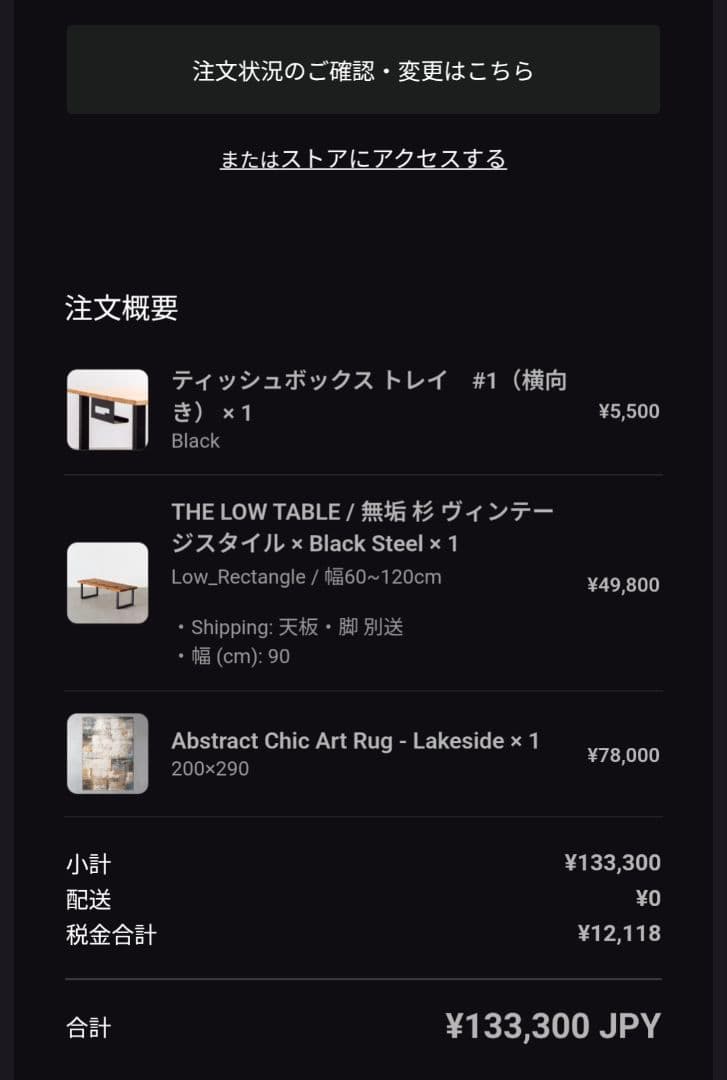Select the ¥133,300 JPY total amount
This screenshot has height=1080, width=727.
[552, 1026]
